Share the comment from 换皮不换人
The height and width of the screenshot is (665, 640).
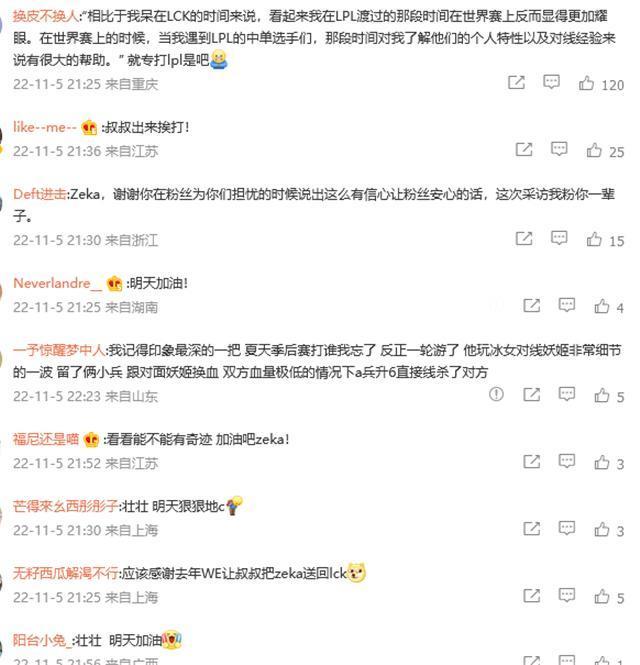pyautogui.click(x=516, y=83)
